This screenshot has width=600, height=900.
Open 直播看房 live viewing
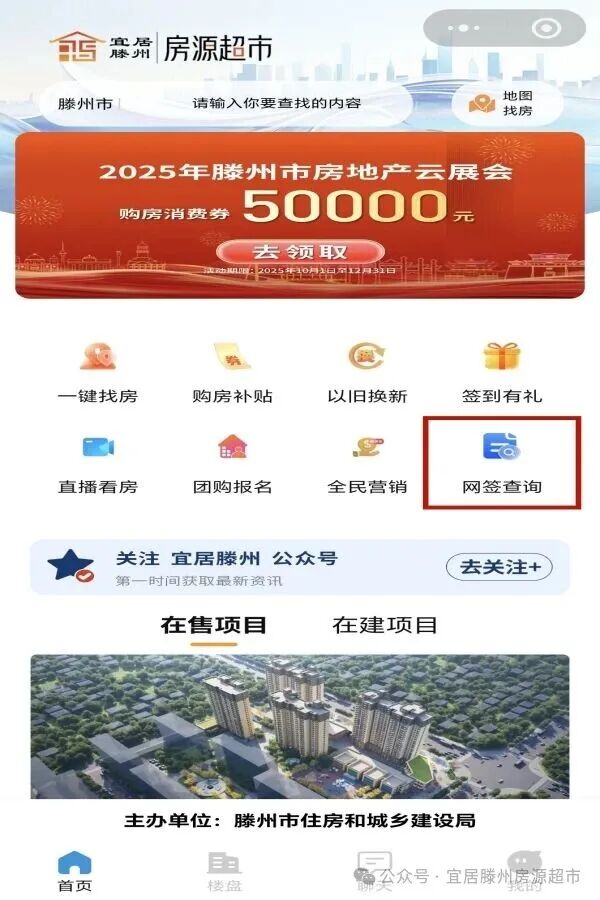tap(98, 464)
